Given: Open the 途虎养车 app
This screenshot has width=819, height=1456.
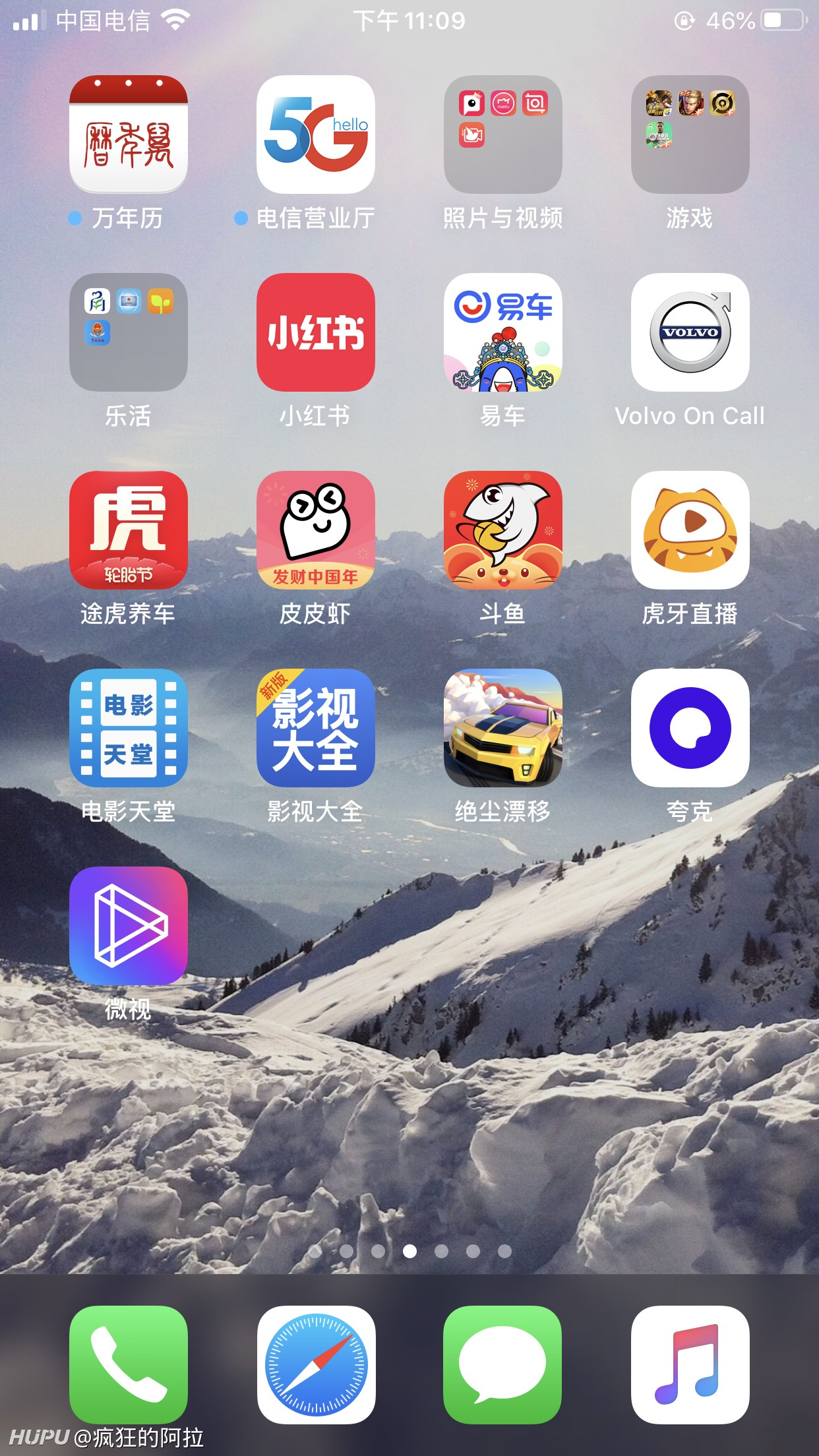Looking at the screenshot, I should coord(129,530).
